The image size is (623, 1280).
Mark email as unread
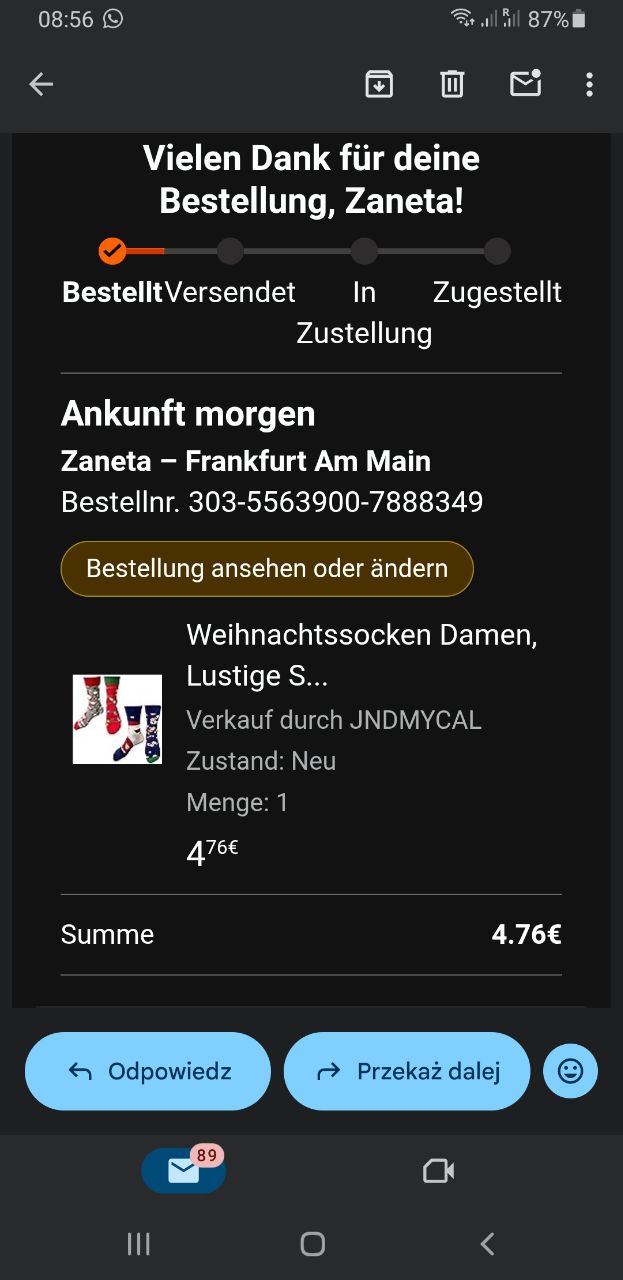point(525,84)
